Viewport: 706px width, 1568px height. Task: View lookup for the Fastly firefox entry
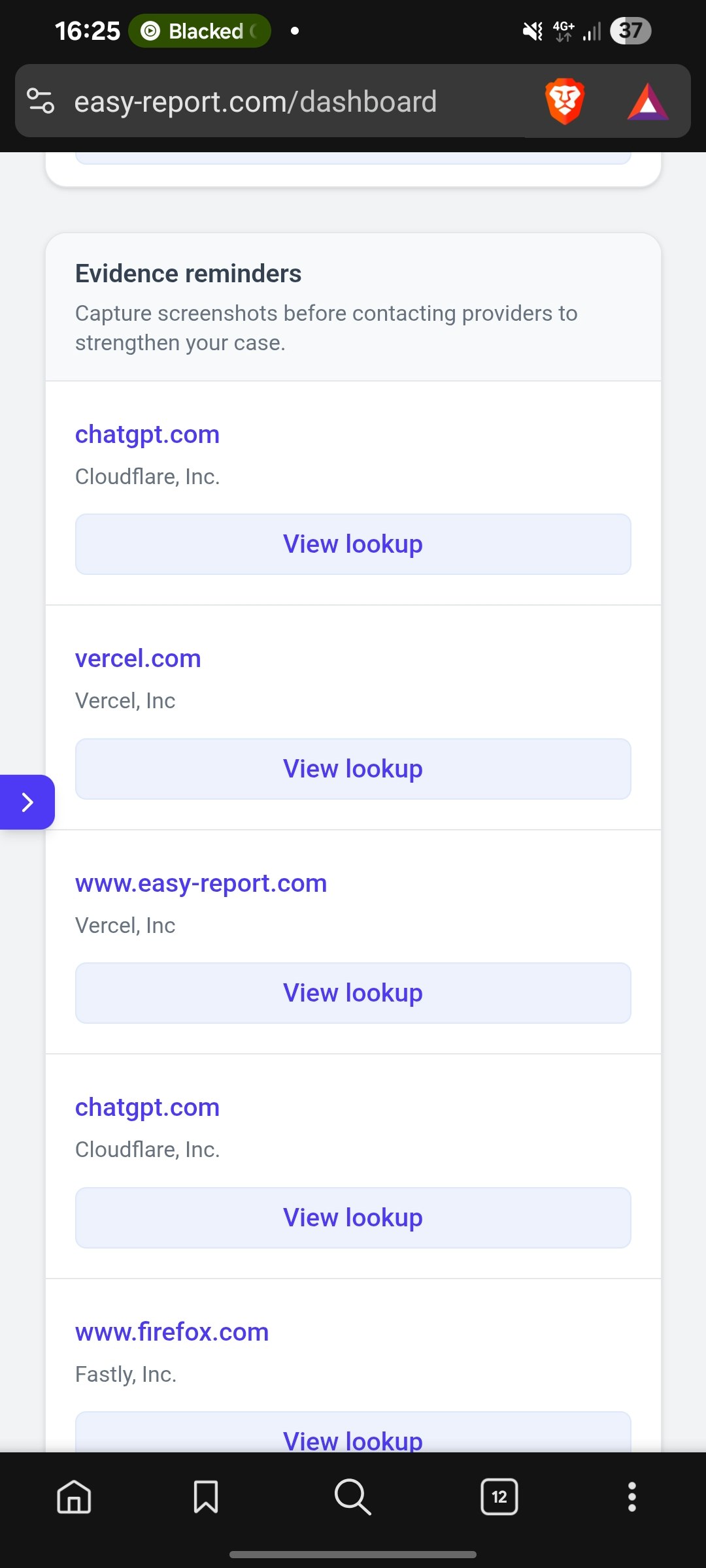coord(353,1437)
